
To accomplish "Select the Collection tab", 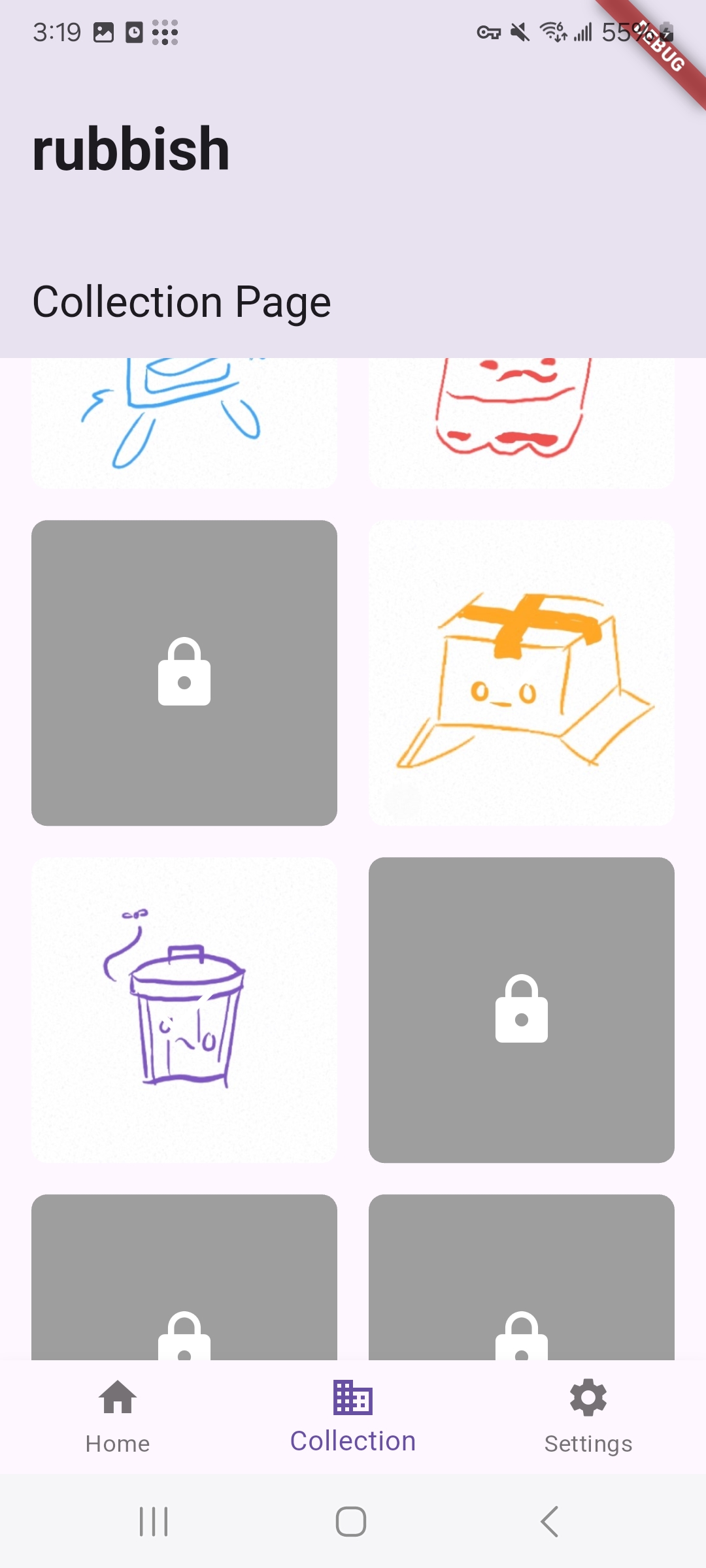I will click(353, 1416).
